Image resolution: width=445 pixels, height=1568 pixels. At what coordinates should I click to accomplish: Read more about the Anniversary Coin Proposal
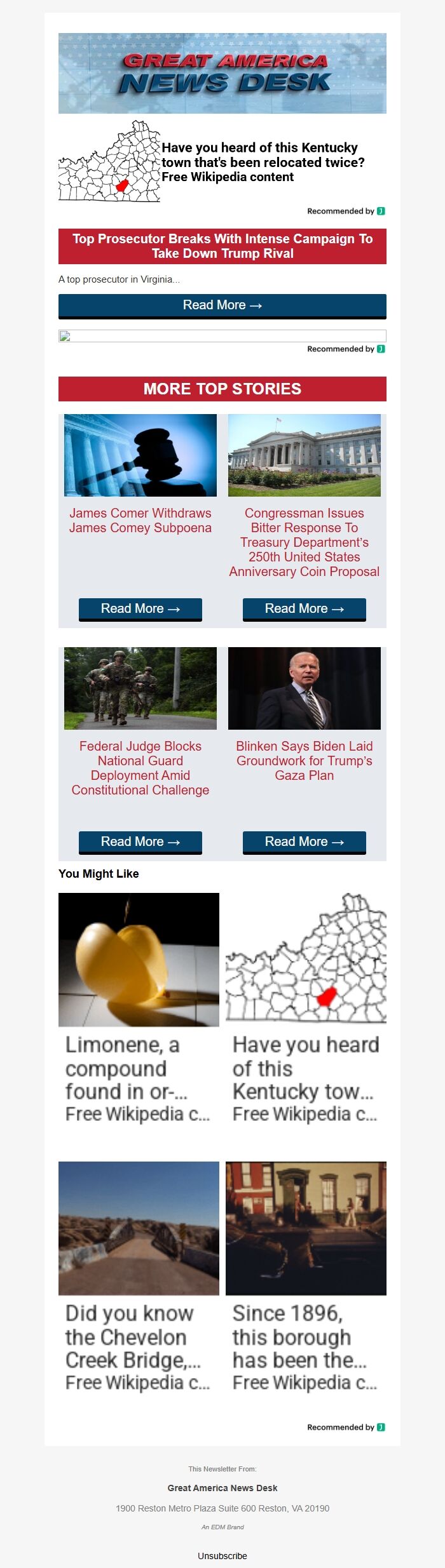pos(305,609)
